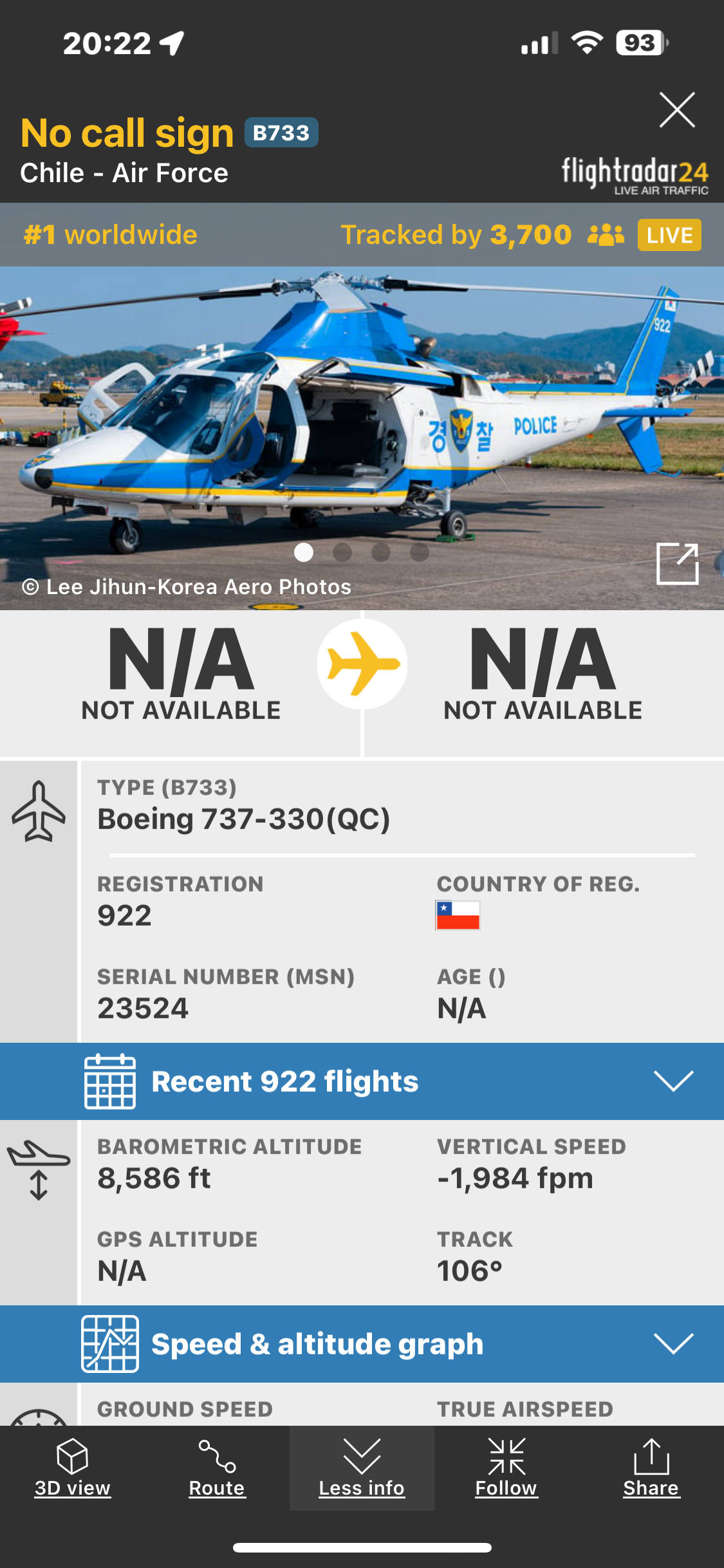Follow this aircraft on the map
This screenshot has height=1568, width=724.
[x=506, y=1468]
